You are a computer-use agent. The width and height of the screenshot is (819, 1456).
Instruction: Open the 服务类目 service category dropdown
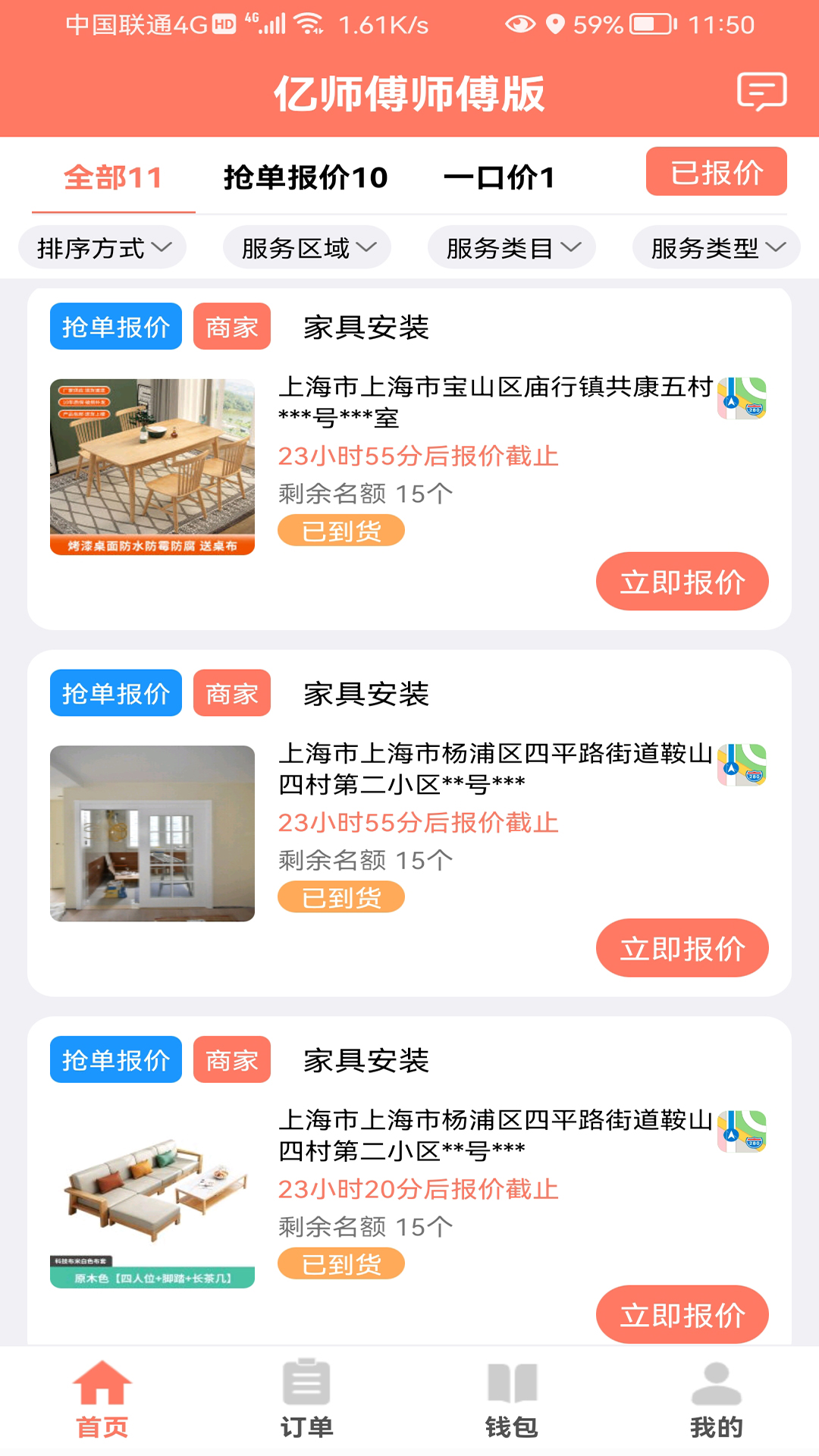pos(510,246)
